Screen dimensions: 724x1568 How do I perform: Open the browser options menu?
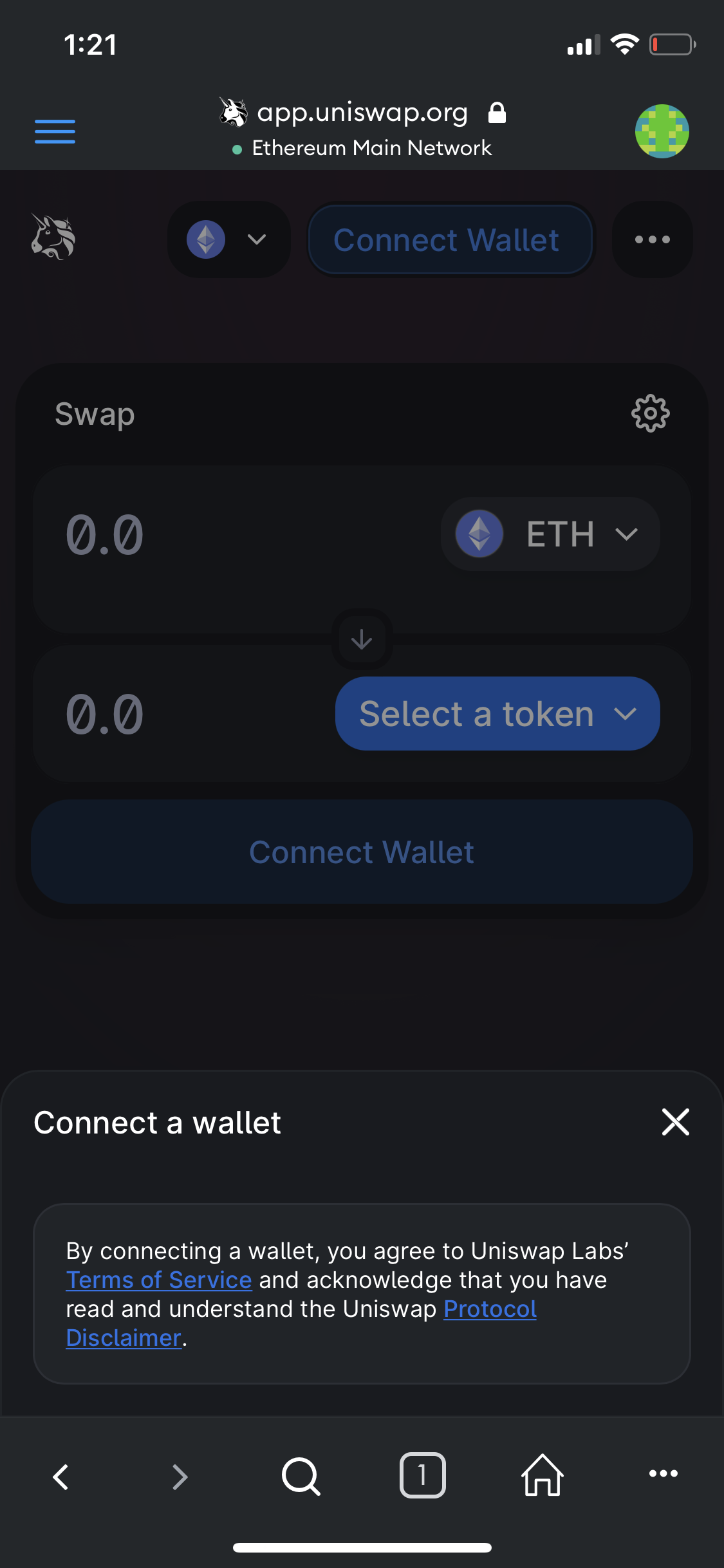(663, 1474)
